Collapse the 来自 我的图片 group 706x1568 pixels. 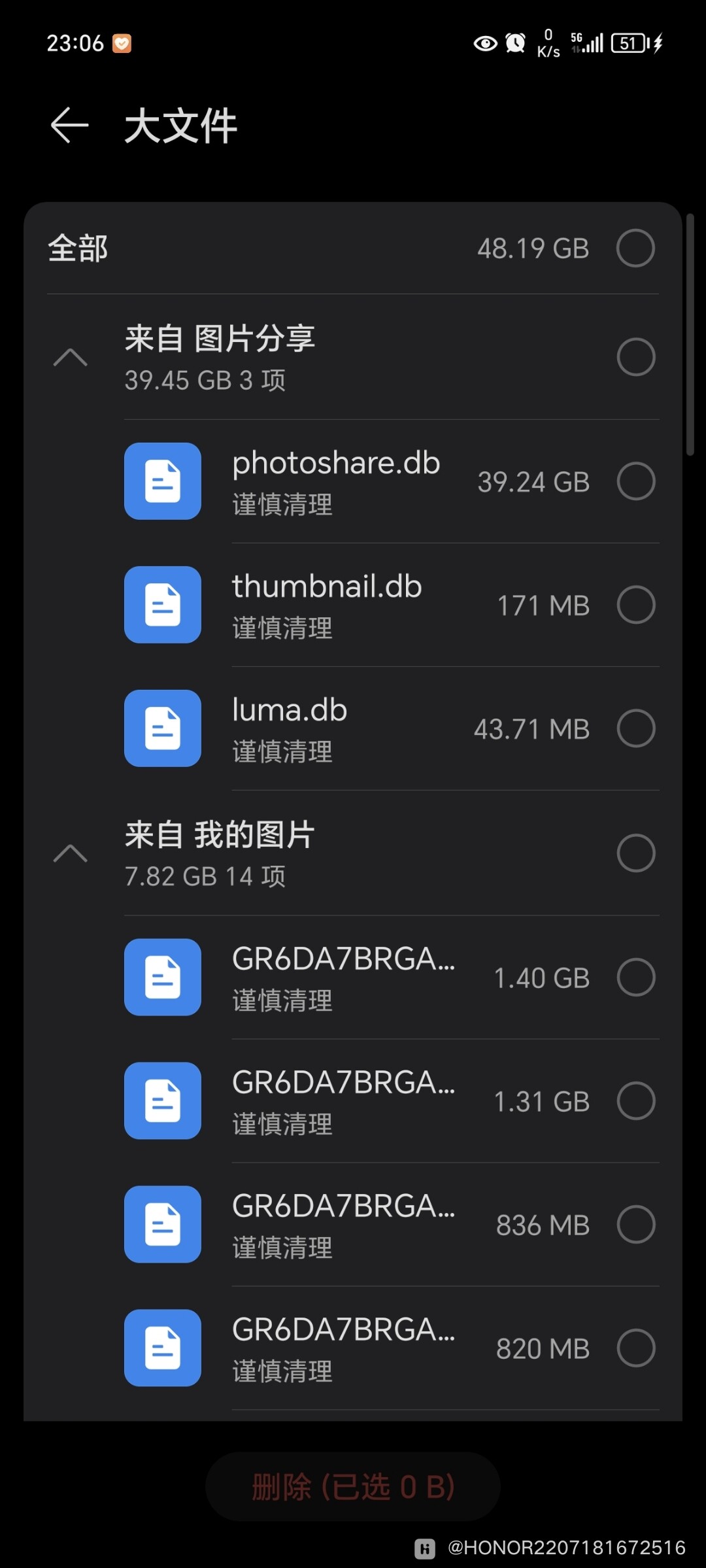(x=72, y=853)
